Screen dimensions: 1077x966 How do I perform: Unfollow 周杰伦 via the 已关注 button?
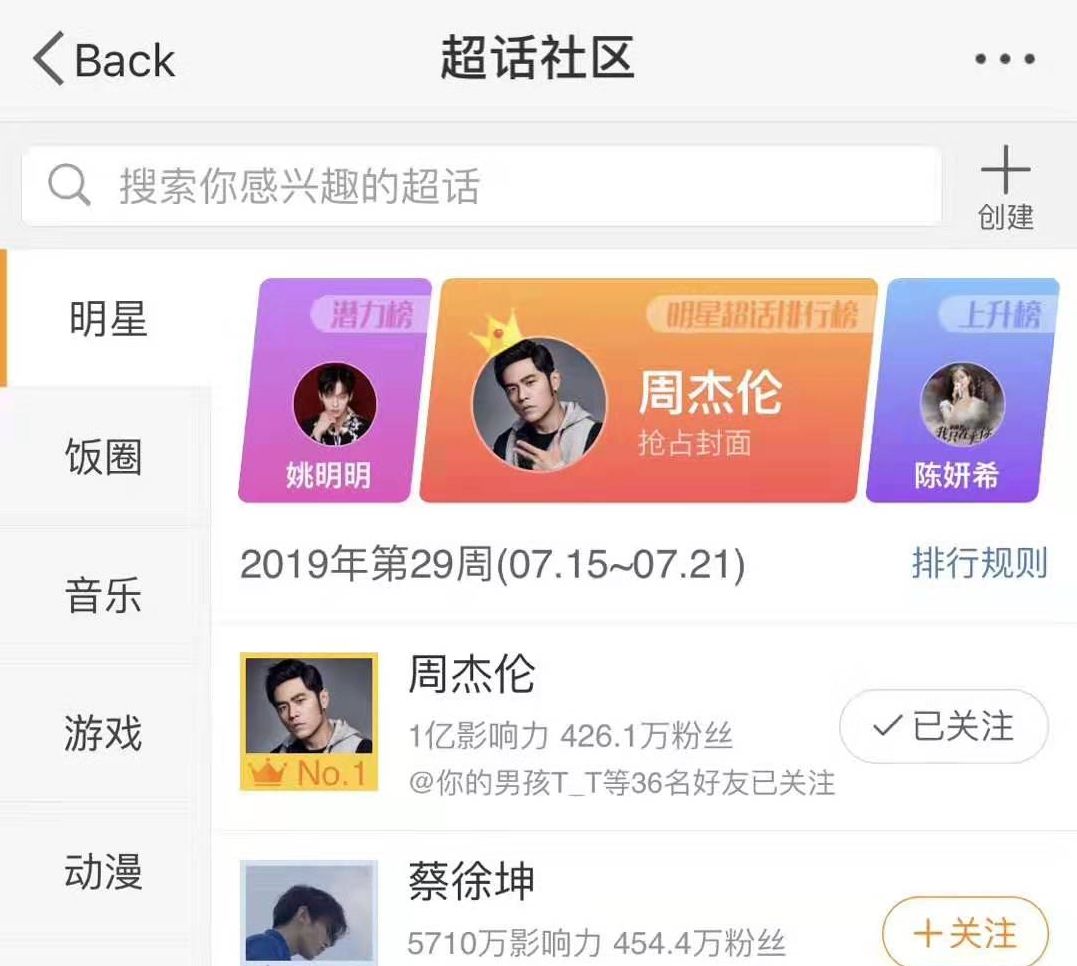click(944, 727)
